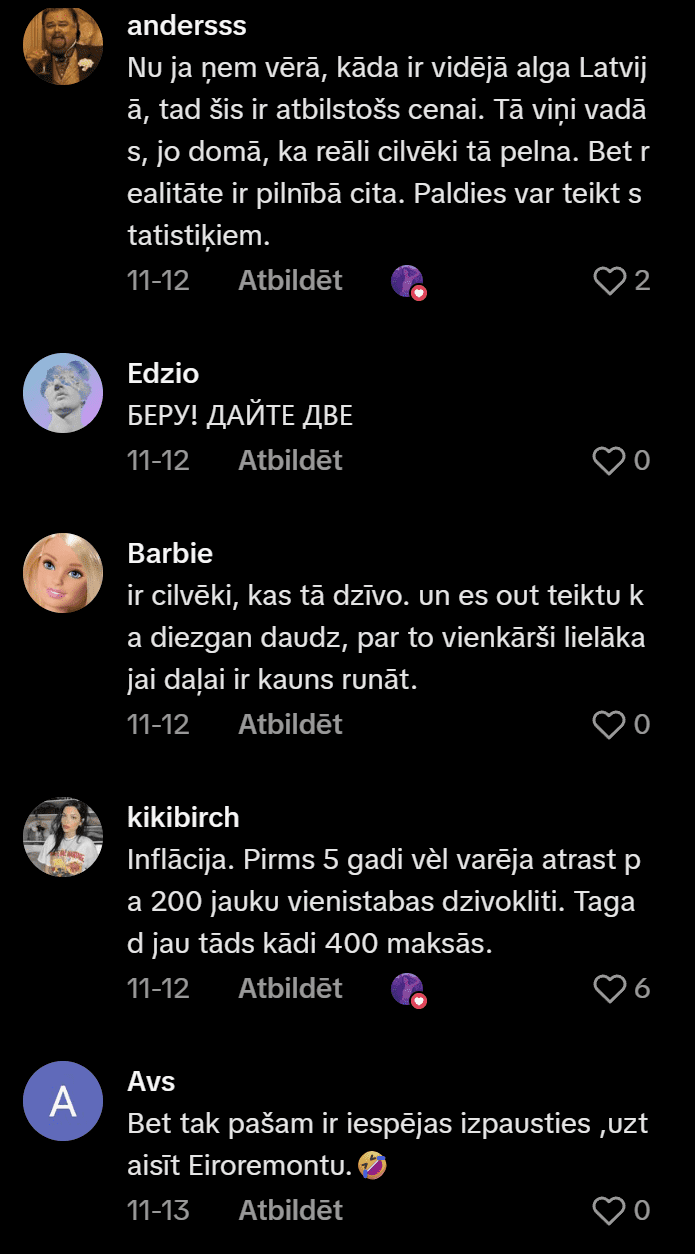Reply to the comment by Avs
The height and width of the screenshot is (1254, 695).
click(290, 1211)
